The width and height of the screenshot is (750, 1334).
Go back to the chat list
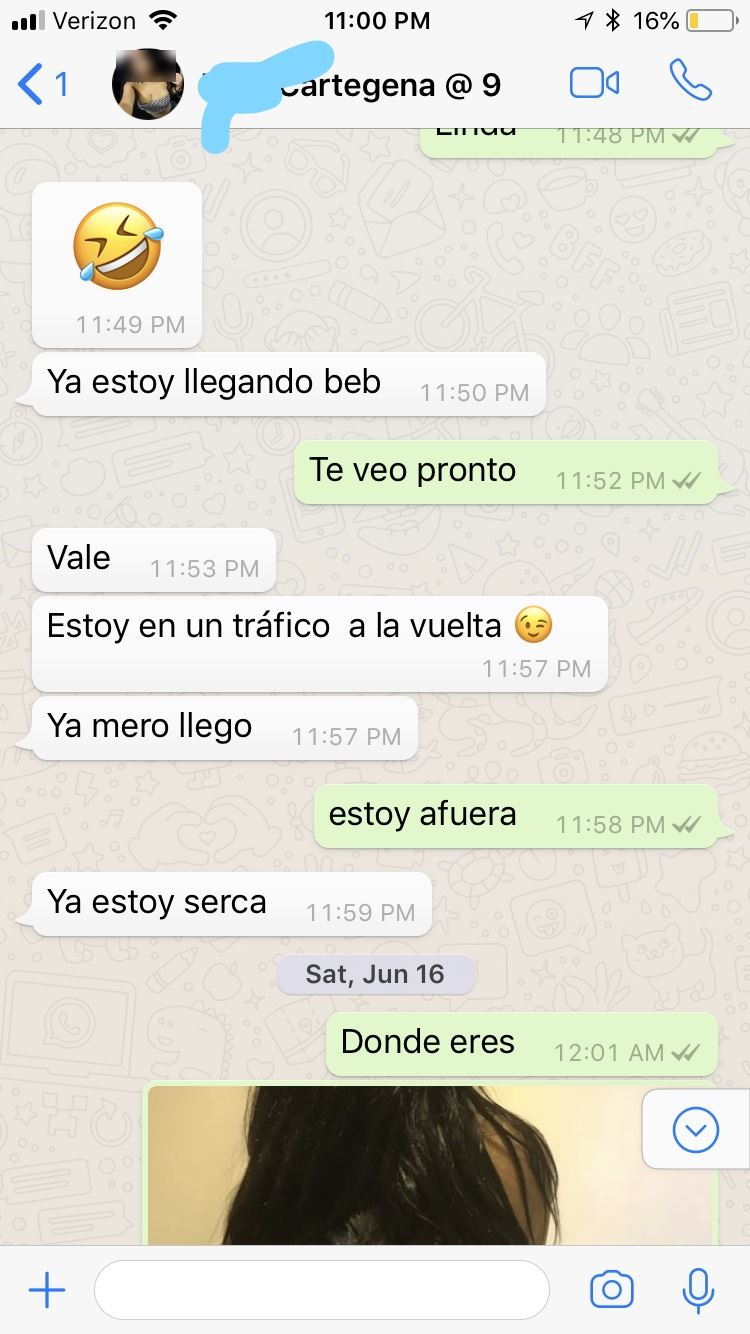coord(40,84)
